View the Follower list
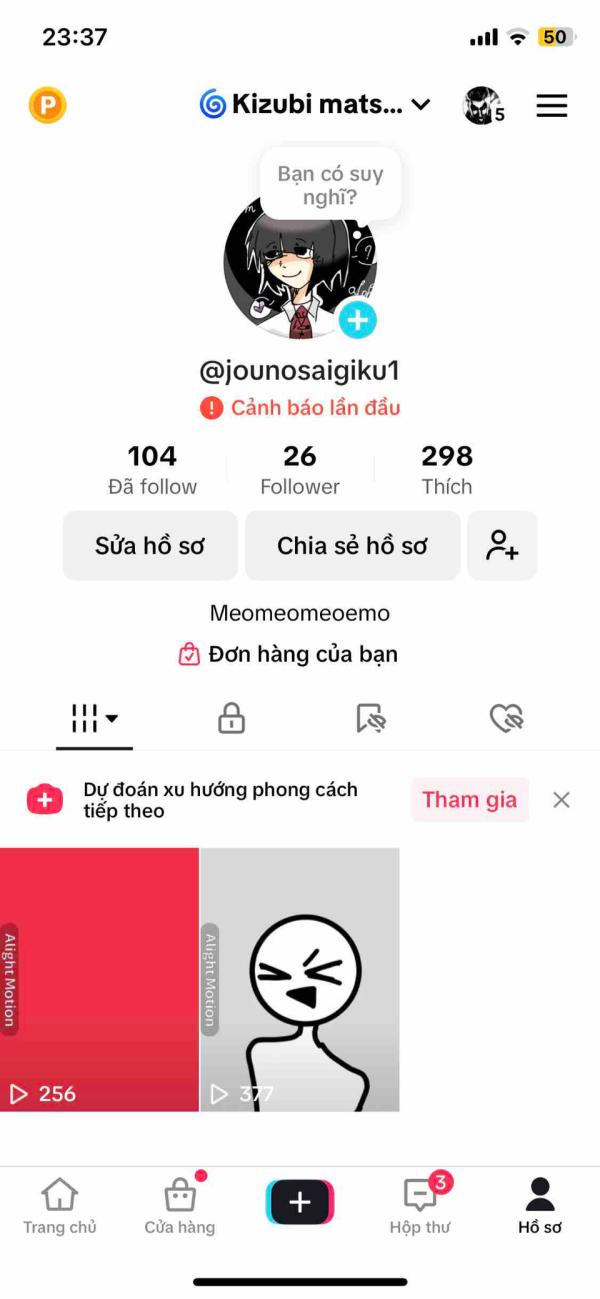 [300, 470]
